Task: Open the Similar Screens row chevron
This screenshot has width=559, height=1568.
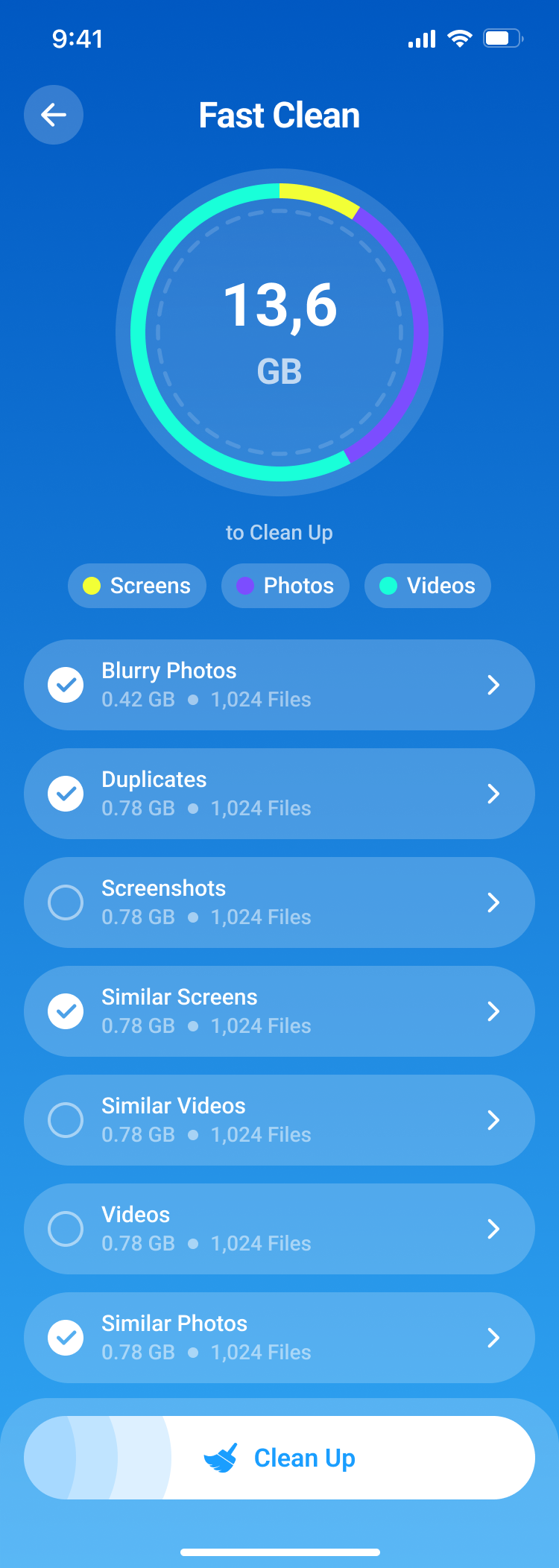Action: pyautogui.click(x=493, y=1011)
